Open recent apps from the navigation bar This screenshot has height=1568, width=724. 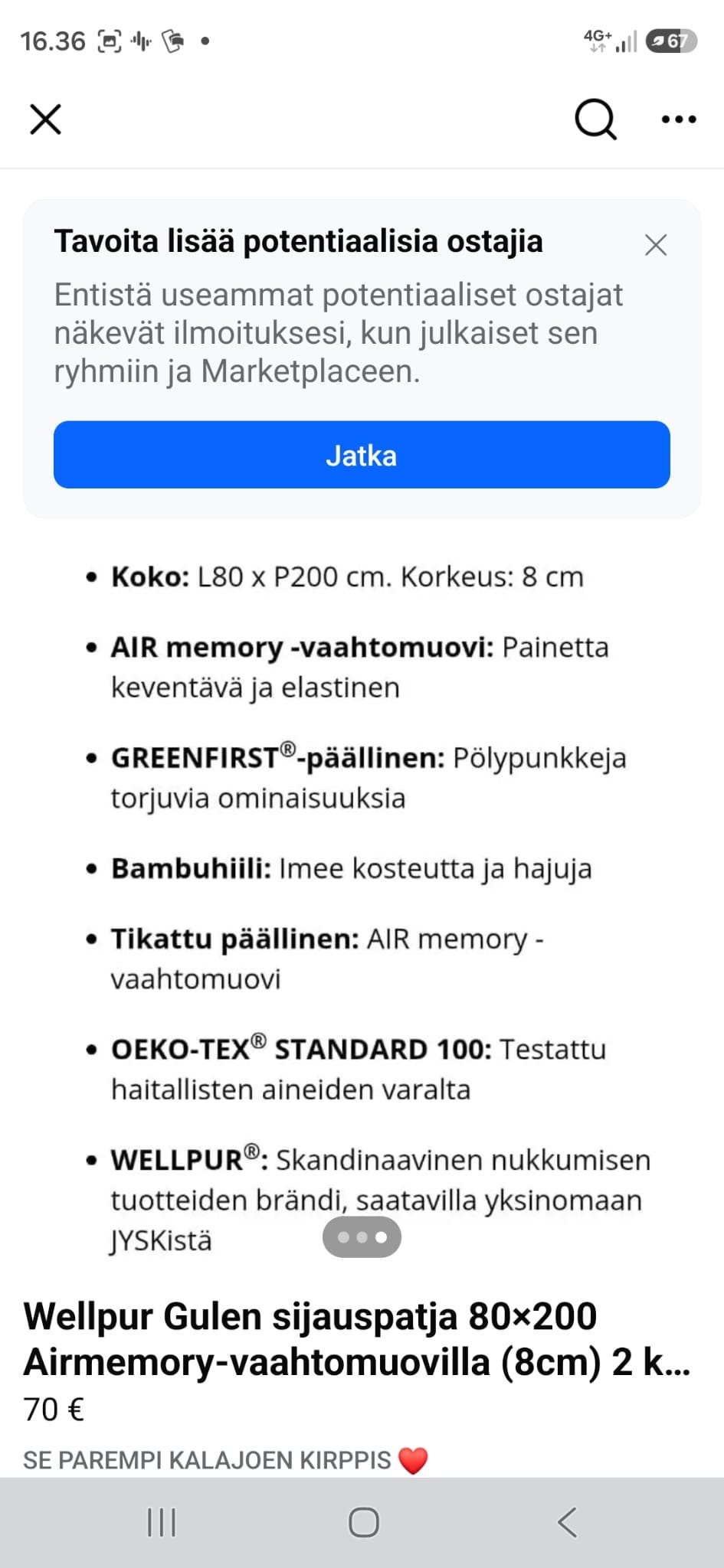click(x=162, y=1523)
